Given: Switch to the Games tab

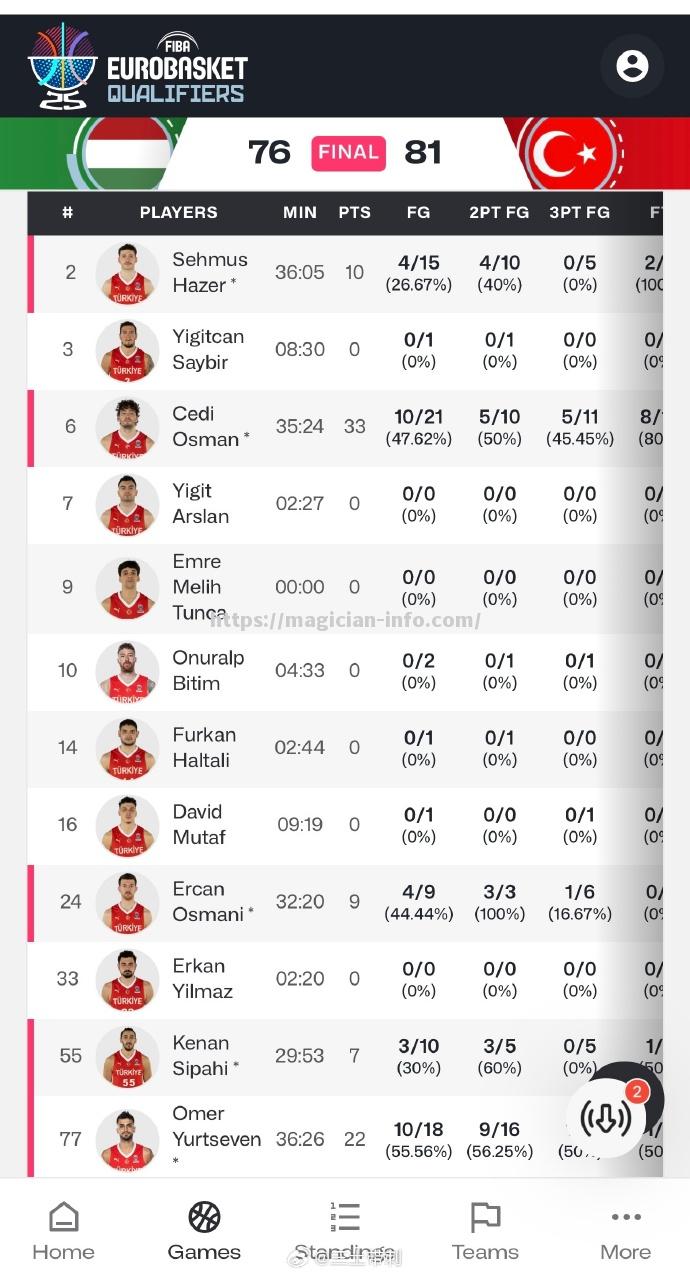Looking at the screenshot, I should (x=204, y=1231).
